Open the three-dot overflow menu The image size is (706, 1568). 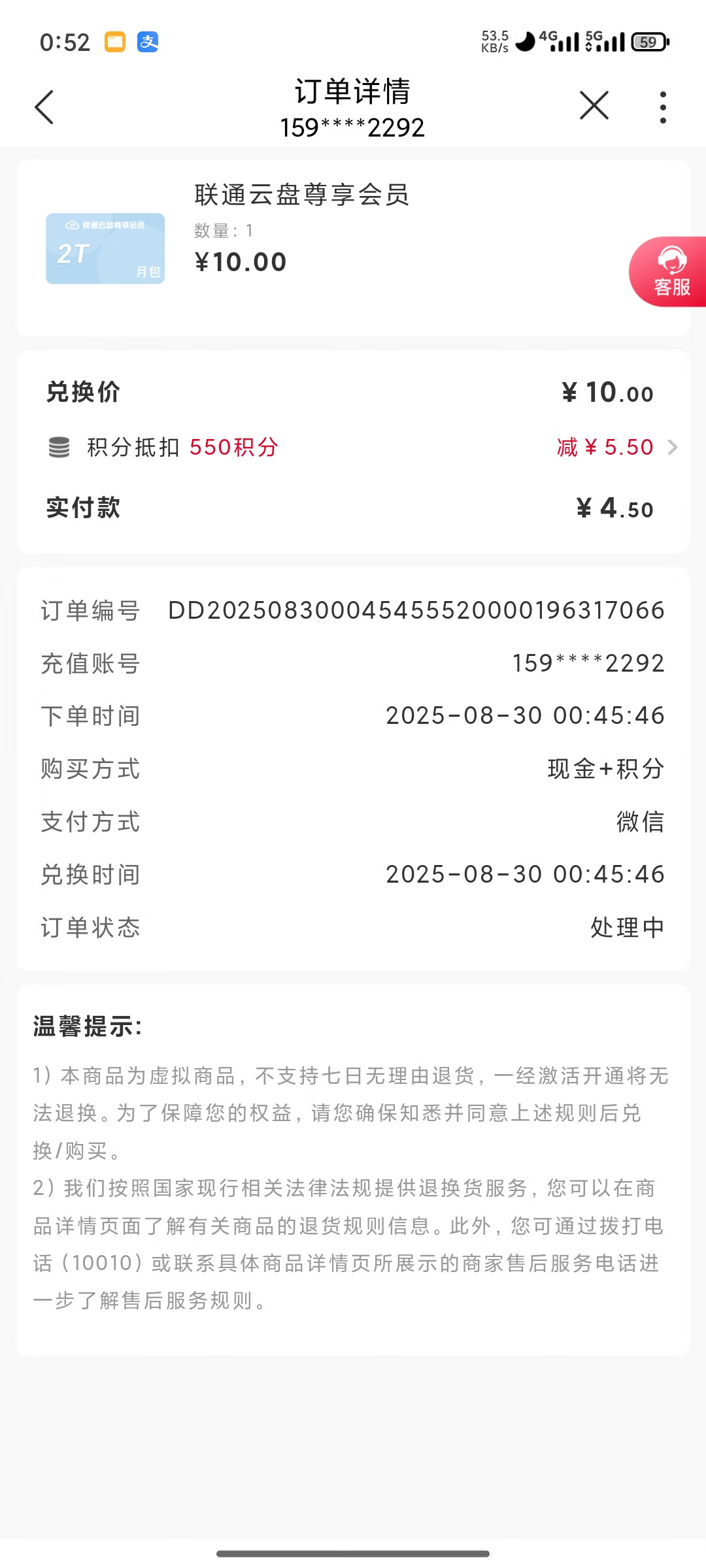tap(663, 107)
